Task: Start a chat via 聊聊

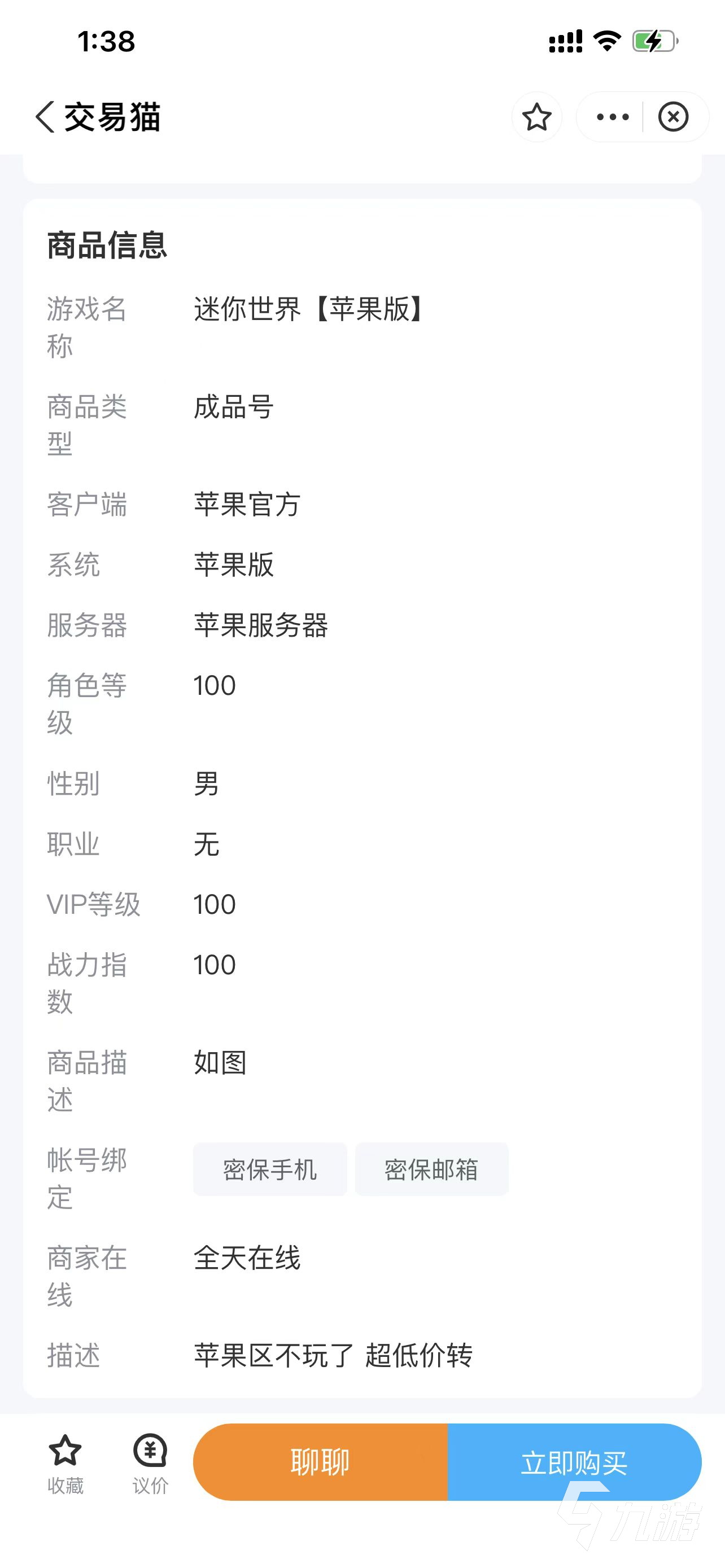Action: coord(320,1462)
